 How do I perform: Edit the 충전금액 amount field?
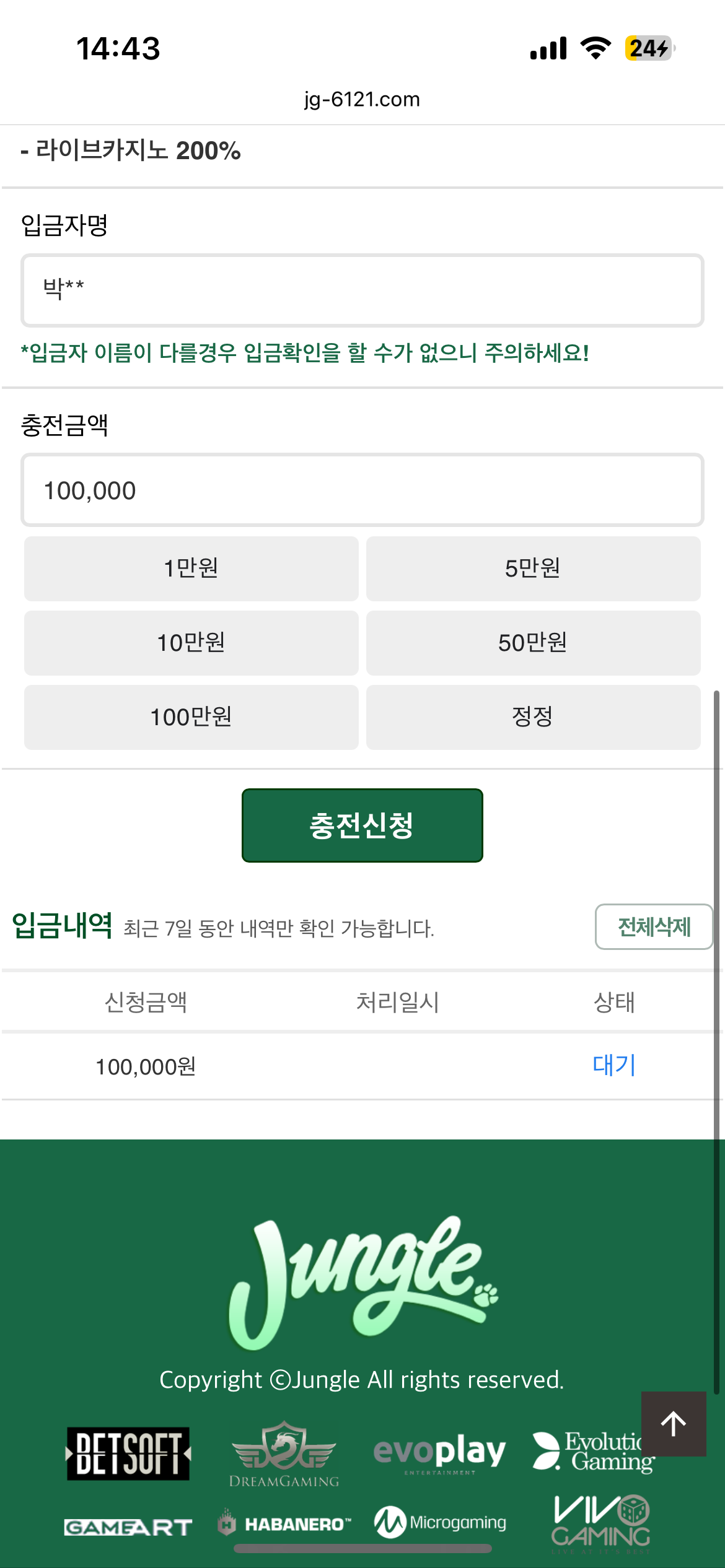click(x=362, y=490)
